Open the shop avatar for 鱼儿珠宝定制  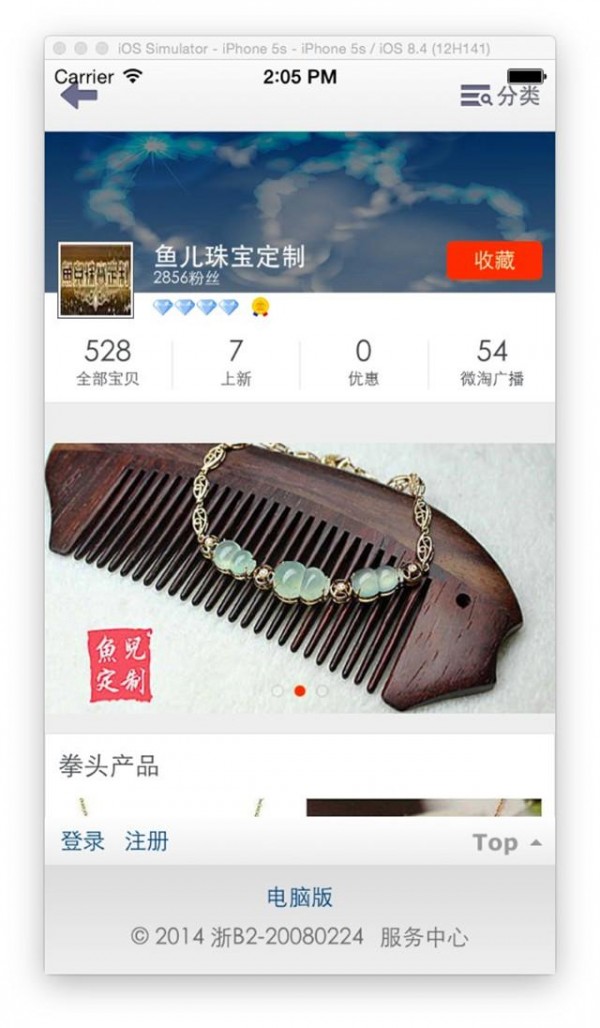click(x=95, y=280)
